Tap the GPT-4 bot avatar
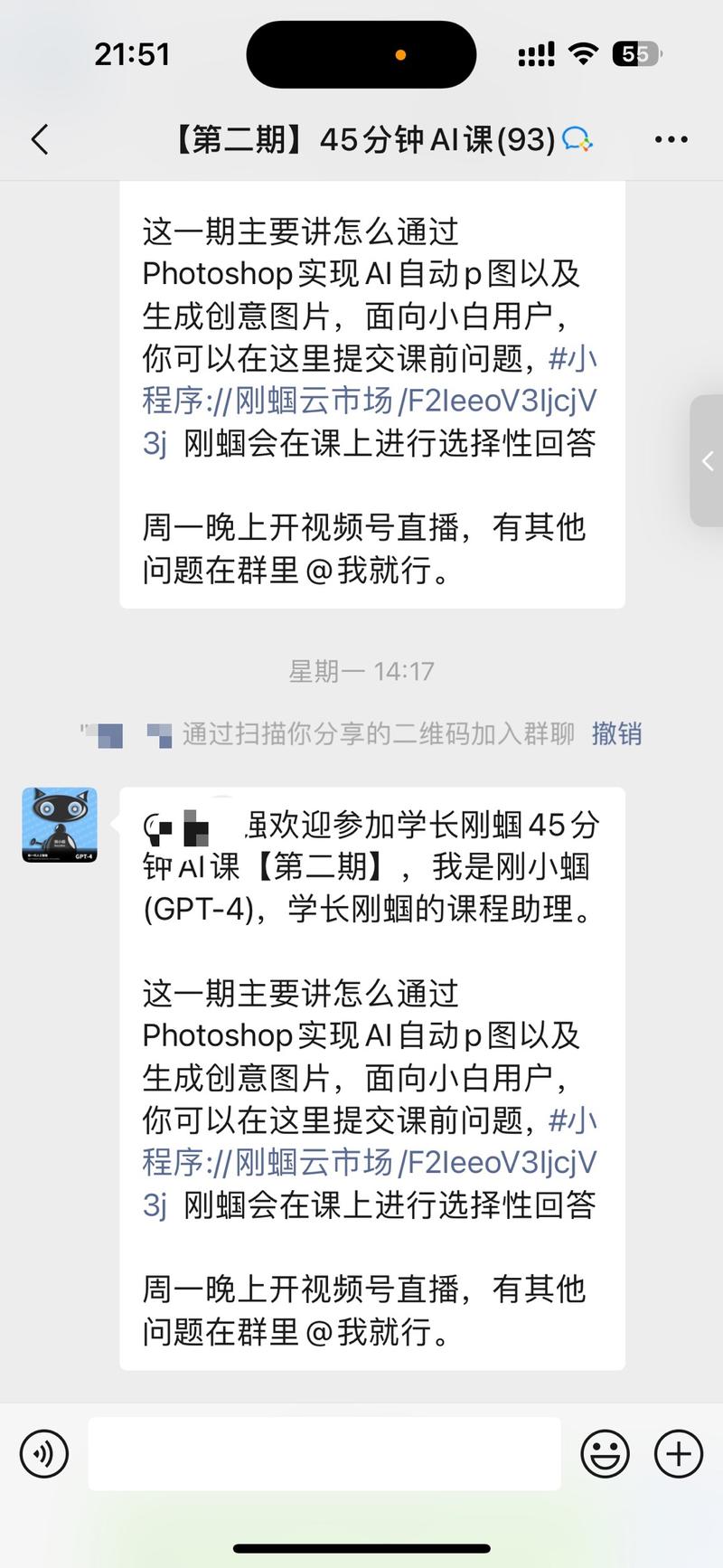Image resolution: width=723 pixels, height=1568 pixels. (59, 824)
